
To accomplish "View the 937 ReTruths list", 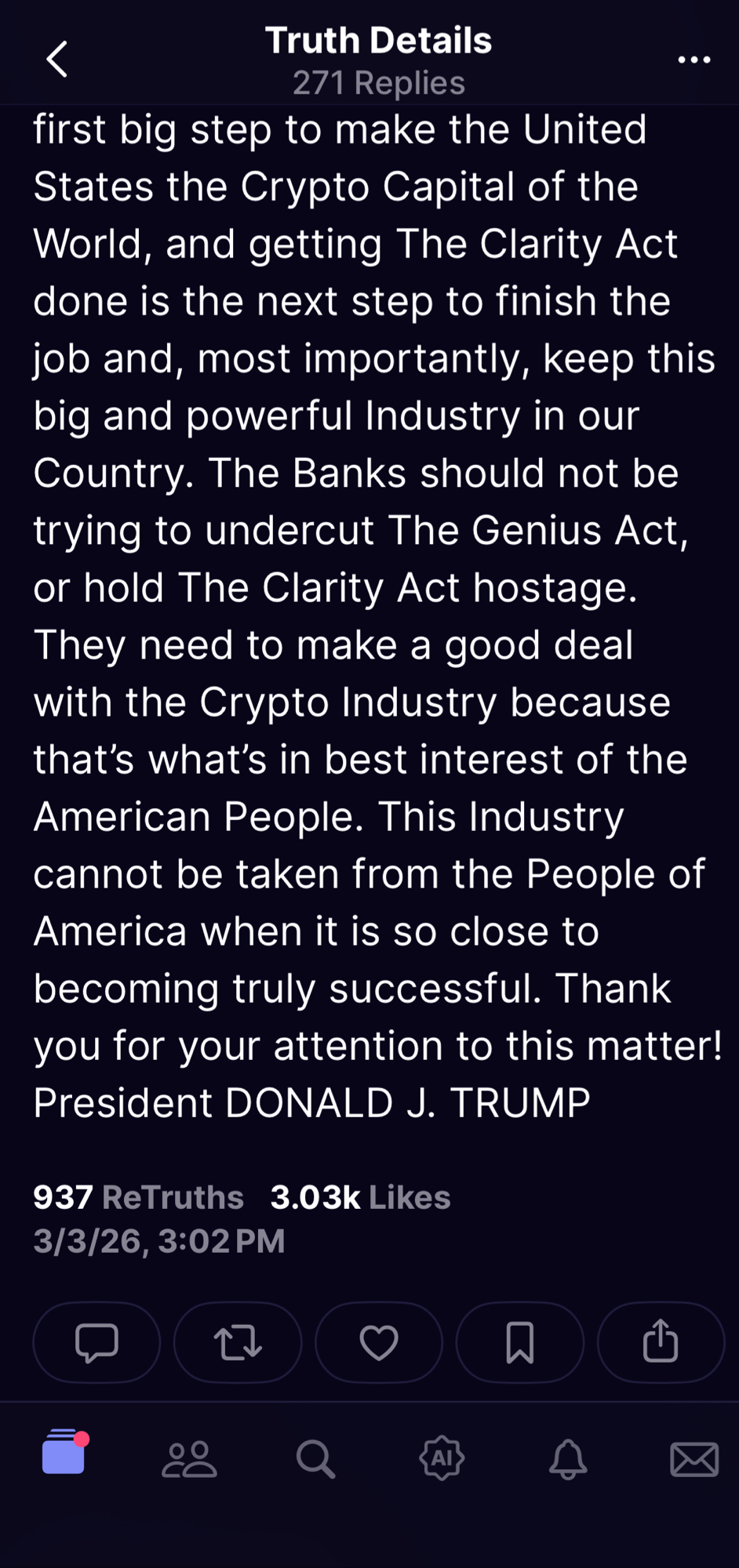I will [x=139, y=1197].
